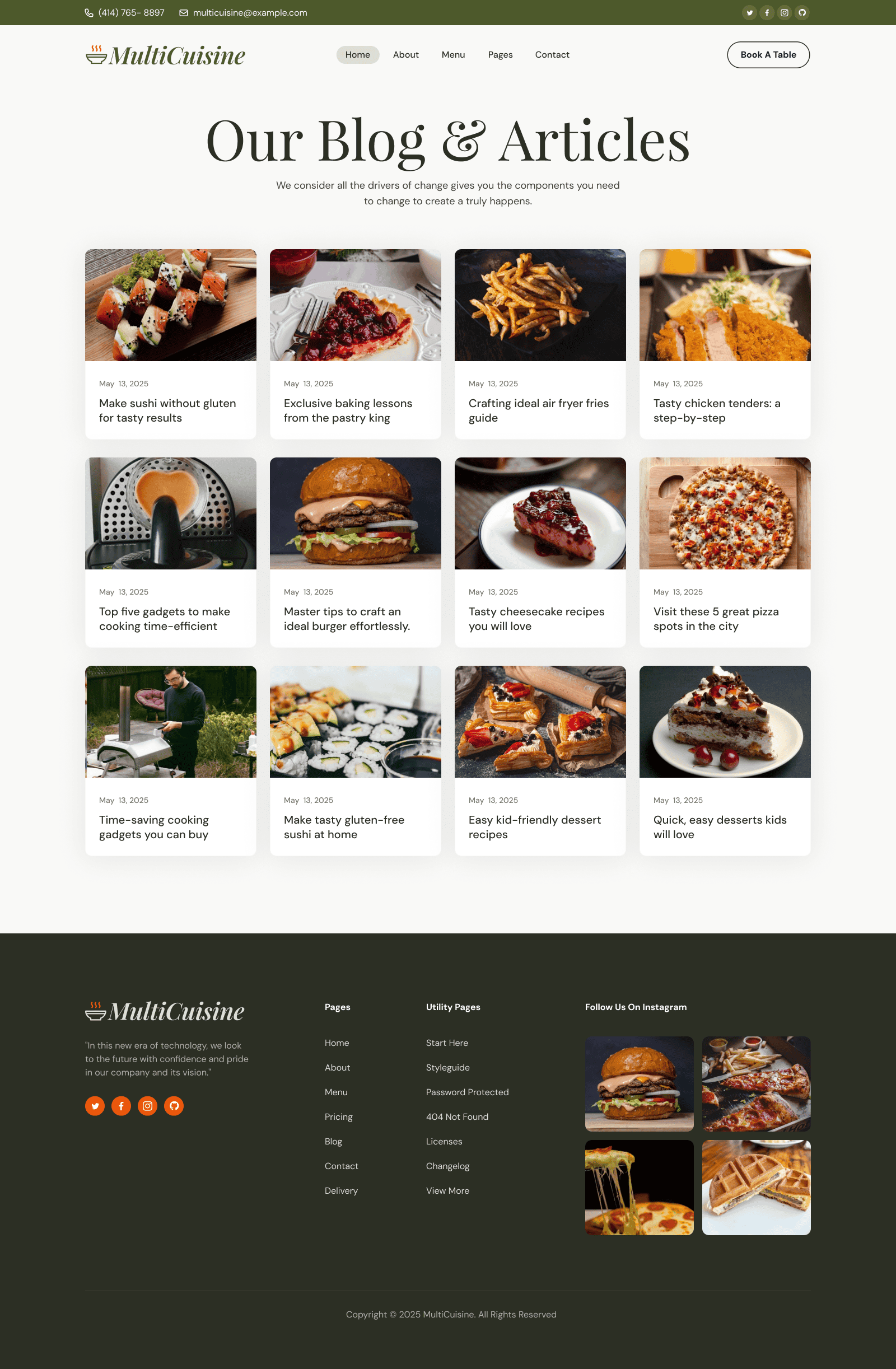Viewport: 896px width, 1369px height.
Task: Open the Changelog link in the footer
Action: [x=447, y=1166]
